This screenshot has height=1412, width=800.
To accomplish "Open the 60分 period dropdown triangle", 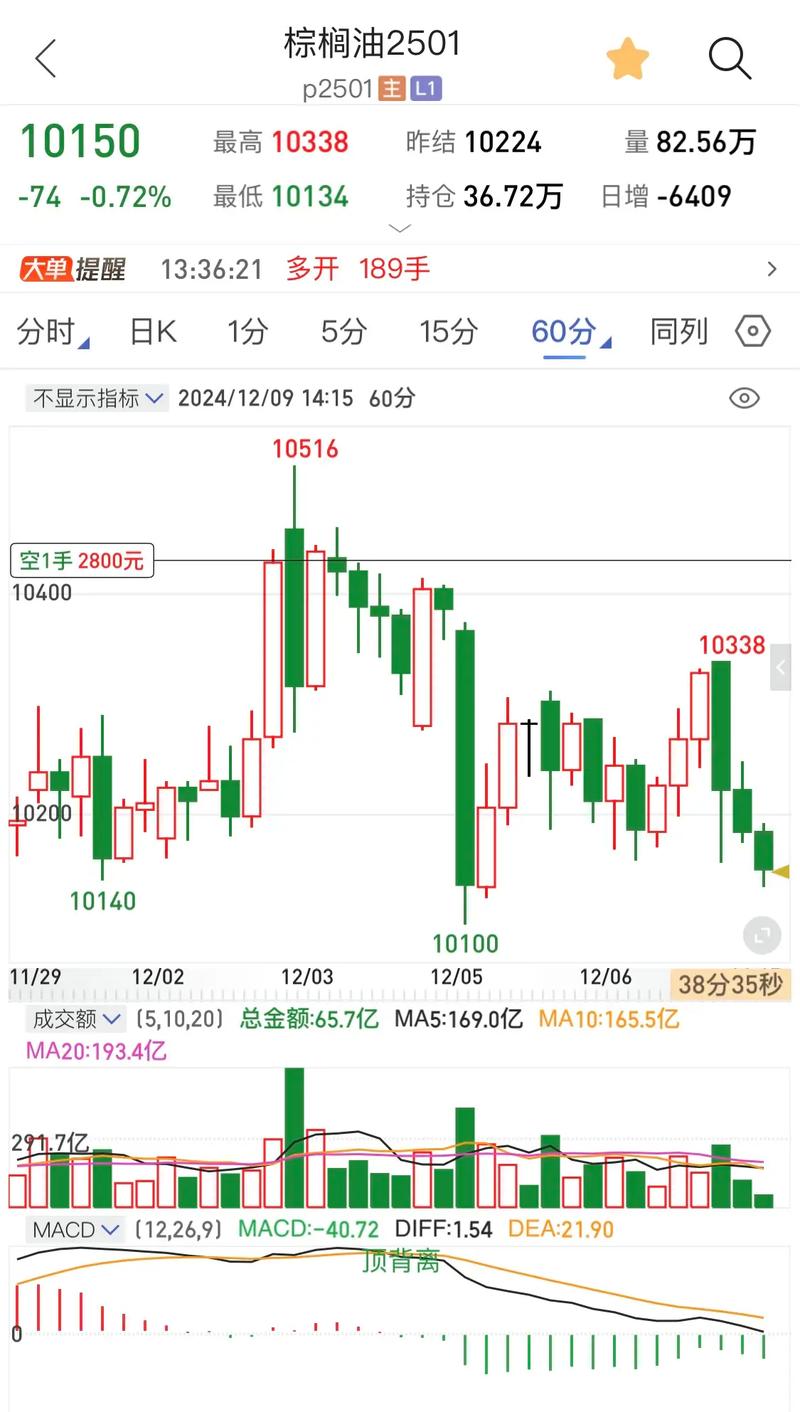I will coord(605,340).
